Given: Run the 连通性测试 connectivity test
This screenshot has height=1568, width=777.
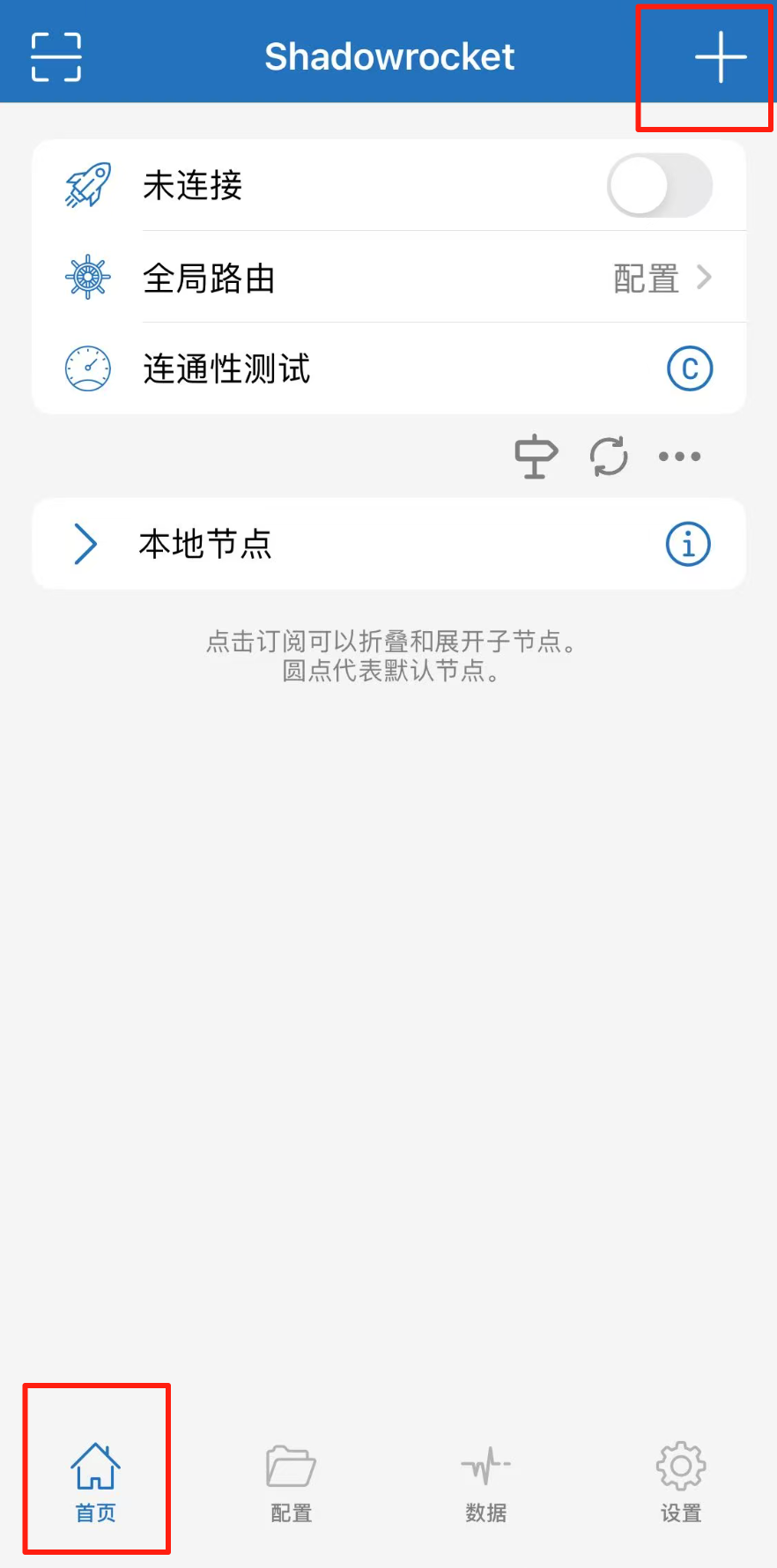Looking at the screenshot, I should pos(689,369).
